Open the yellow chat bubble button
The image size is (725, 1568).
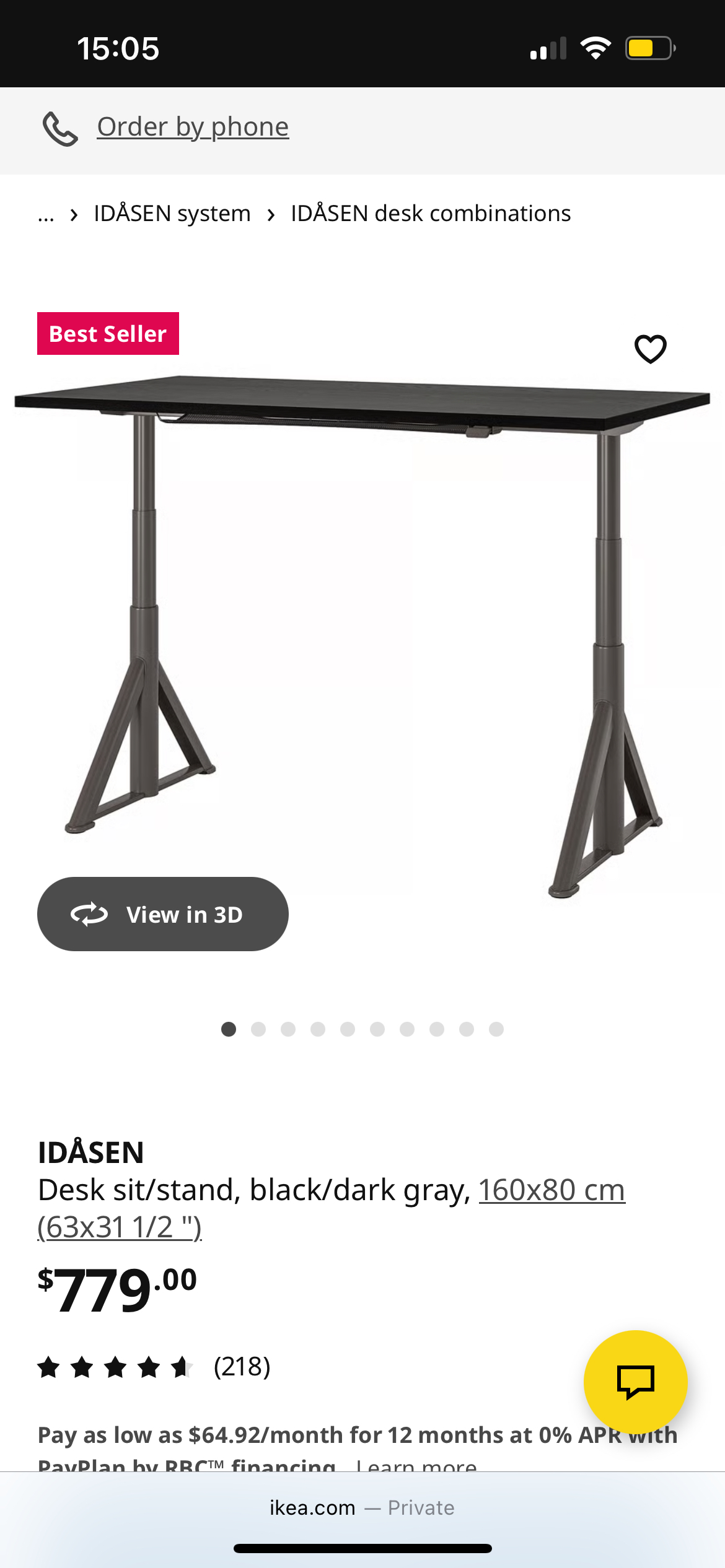(635, 1382)
